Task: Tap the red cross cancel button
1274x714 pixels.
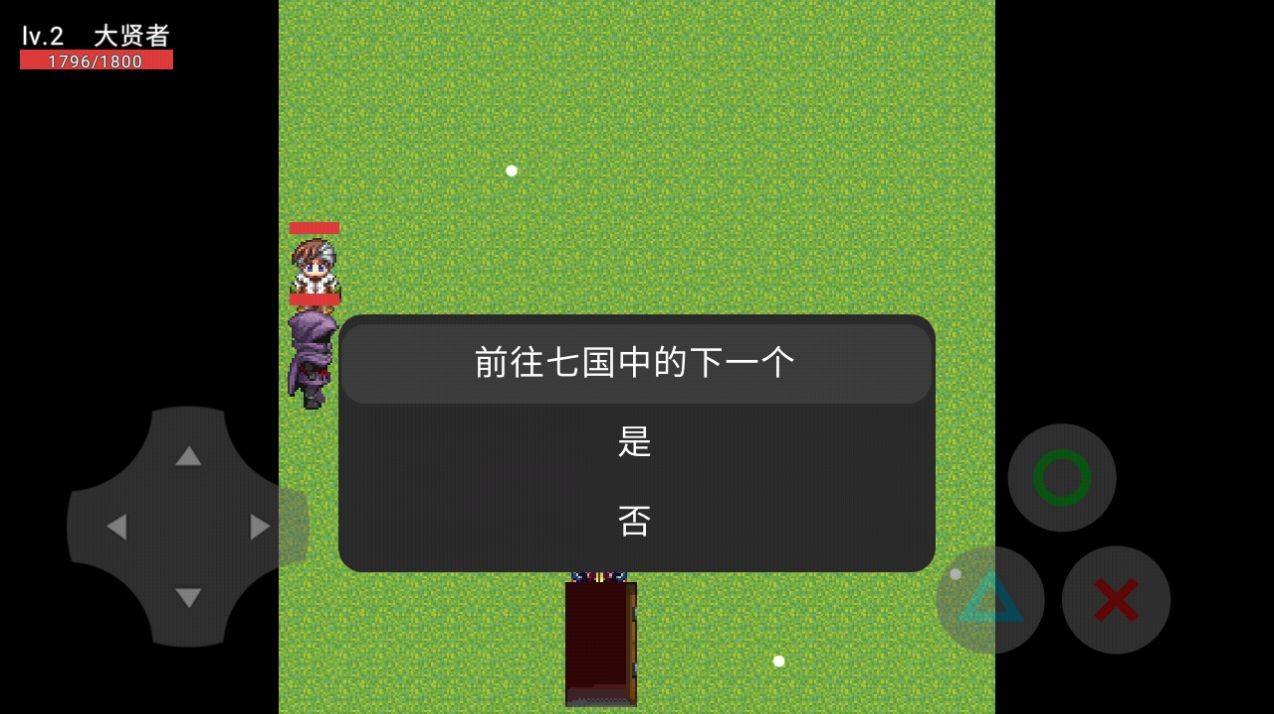Action: click(1116, 600)
